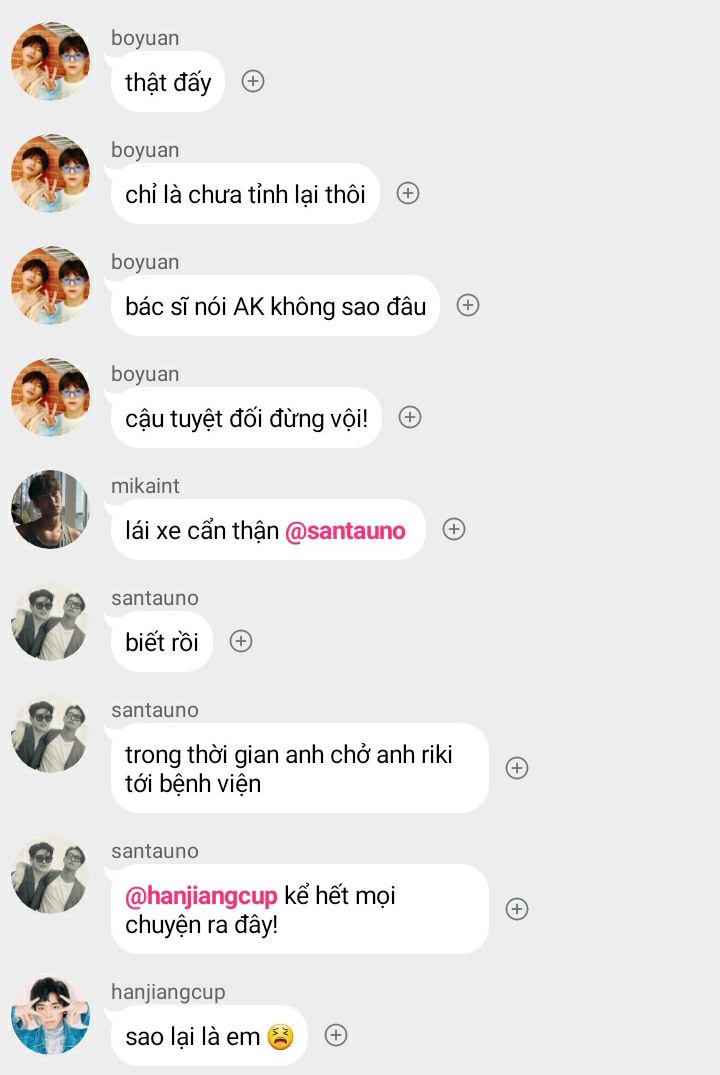Tap the plus beside "trong thời gian anh chở" message
The image size is (720, 1075).
pyautogui.click(x=517, y=768)
